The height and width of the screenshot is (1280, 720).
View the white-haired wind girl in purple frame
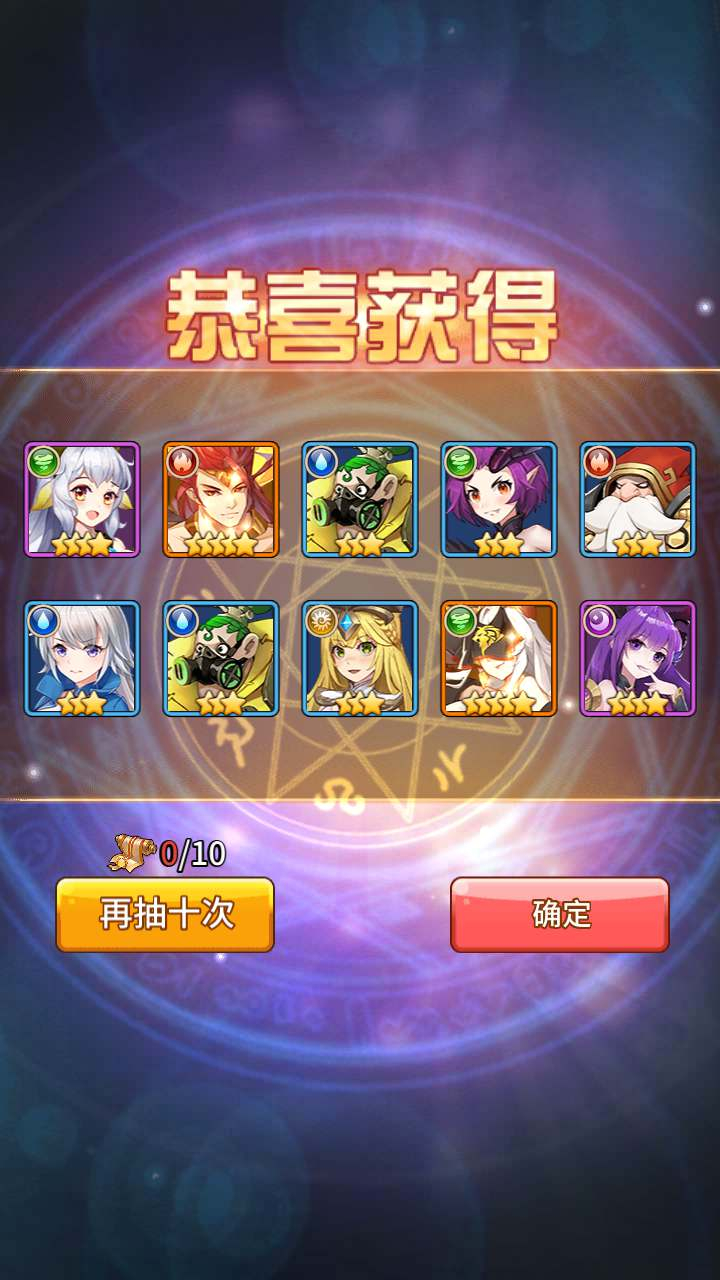click(82, 499)
